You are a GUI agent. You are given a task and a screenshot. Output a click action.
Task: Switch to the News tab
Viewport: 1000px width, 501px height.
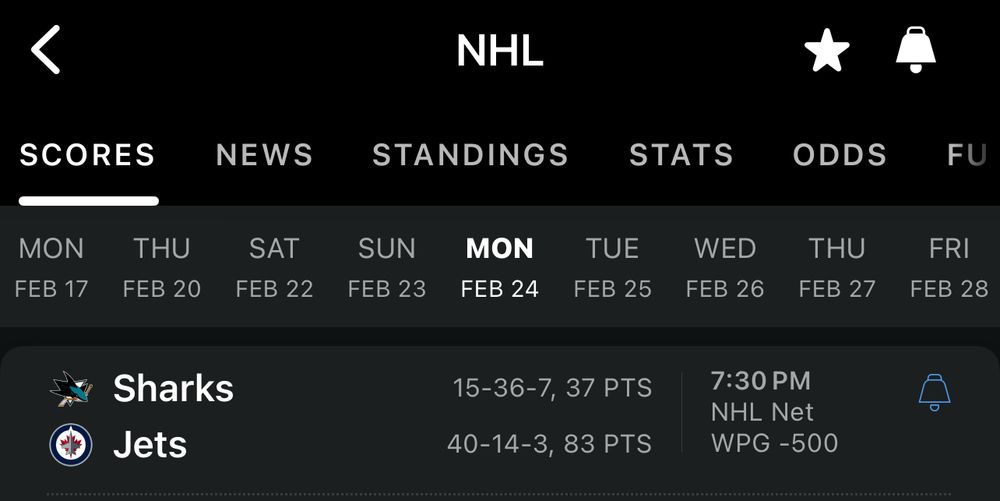click(x=264, y=155)
